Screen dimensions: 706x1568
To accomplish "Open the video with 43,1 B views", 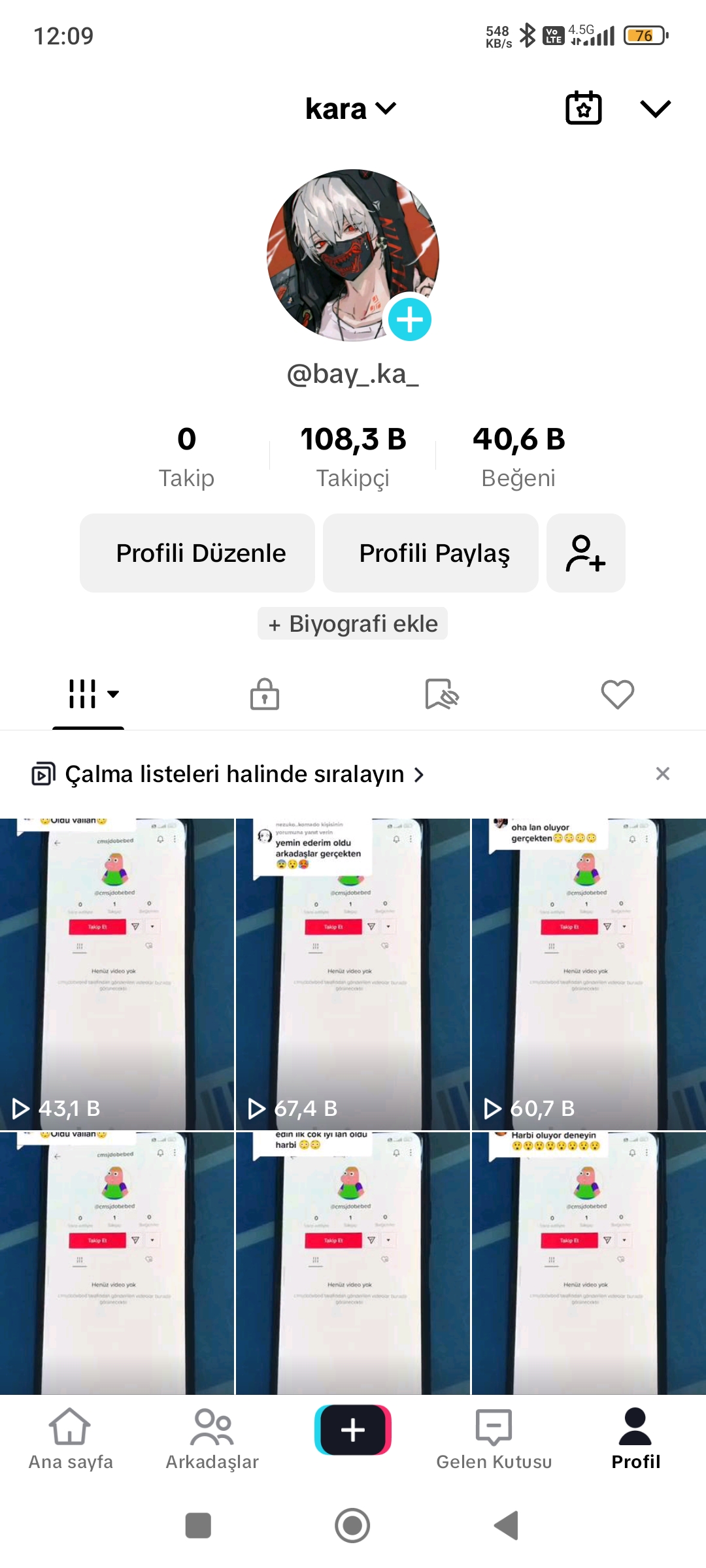I will pos(117,973).
